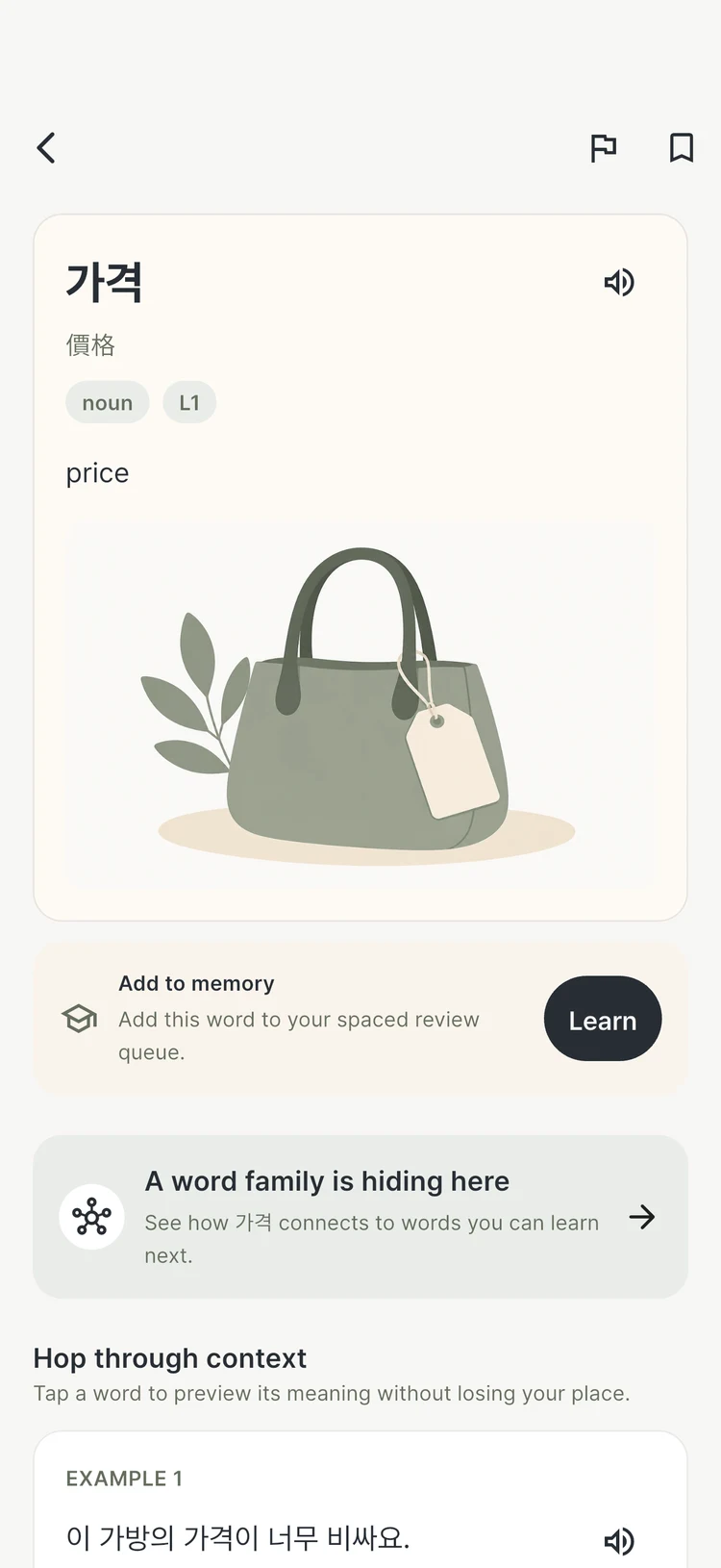721x1568 pixels.
Task: Go back using the top-left arrow
Action: [46, 148]
